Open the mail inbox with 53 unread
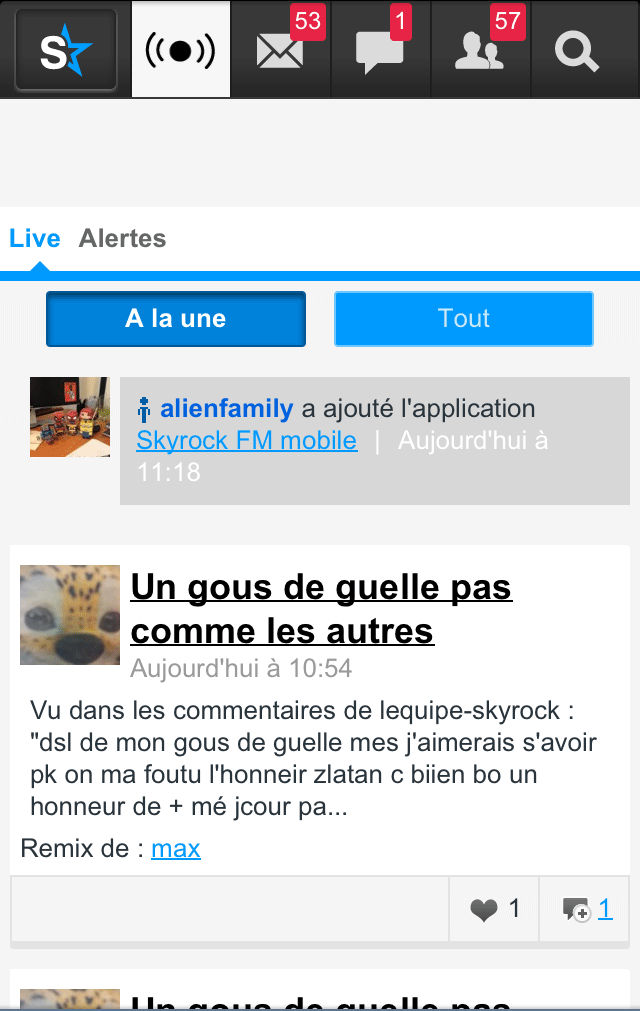This screenshot has height=1011, width=640. pos(280,50)
